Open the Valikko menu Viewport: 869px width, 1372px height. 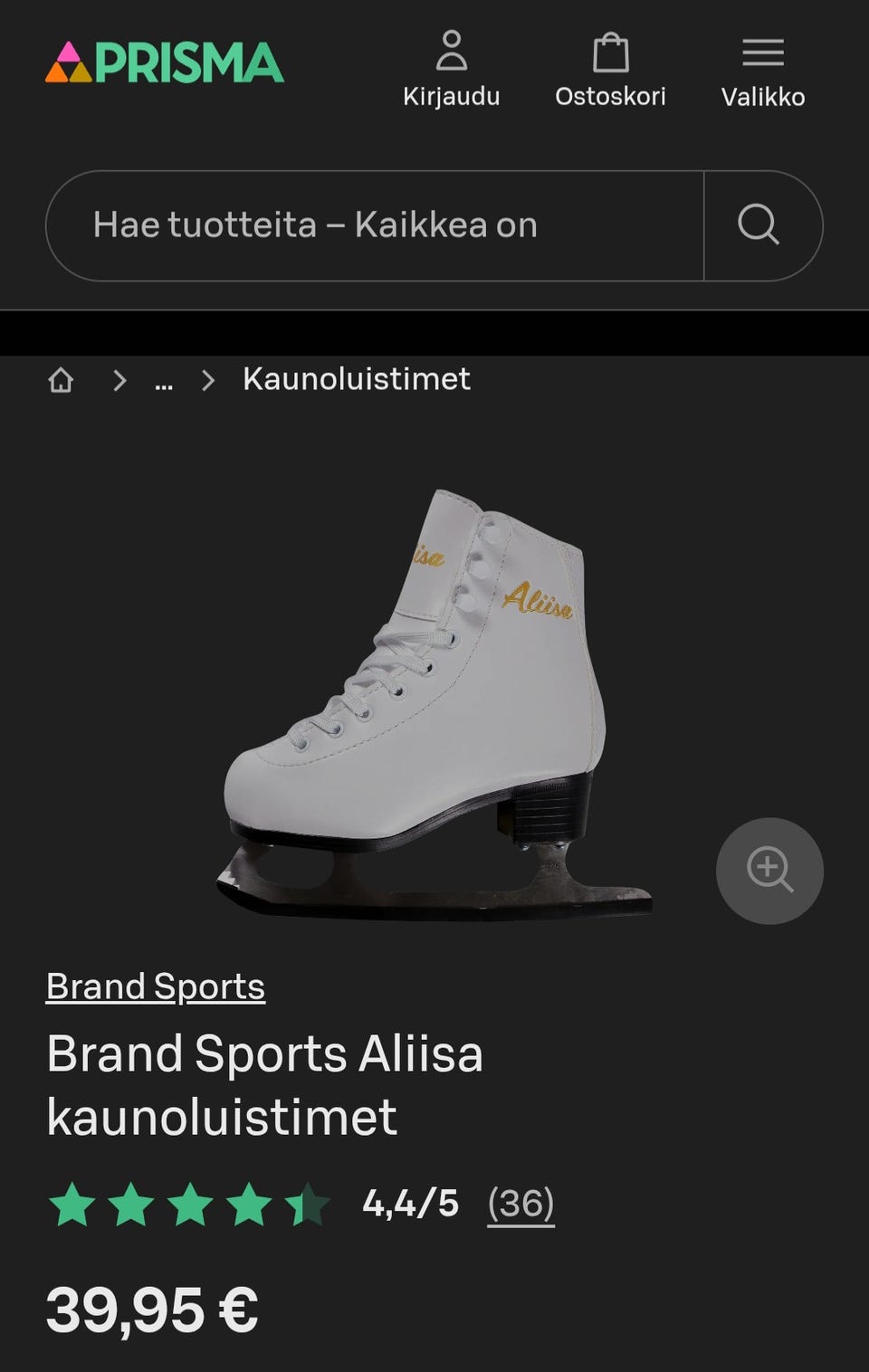tap(762, 70)
